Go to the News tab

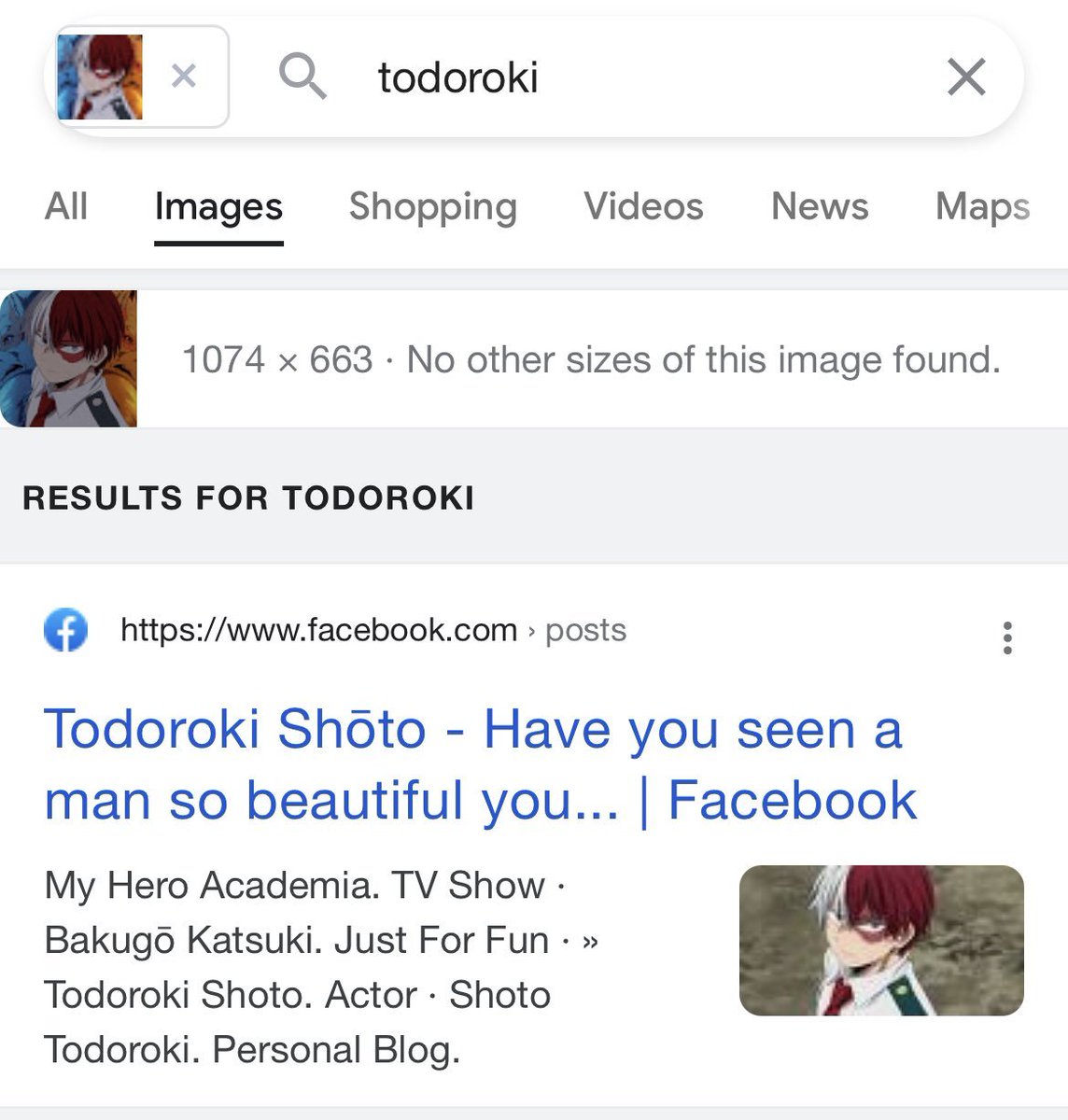(820, 206)
